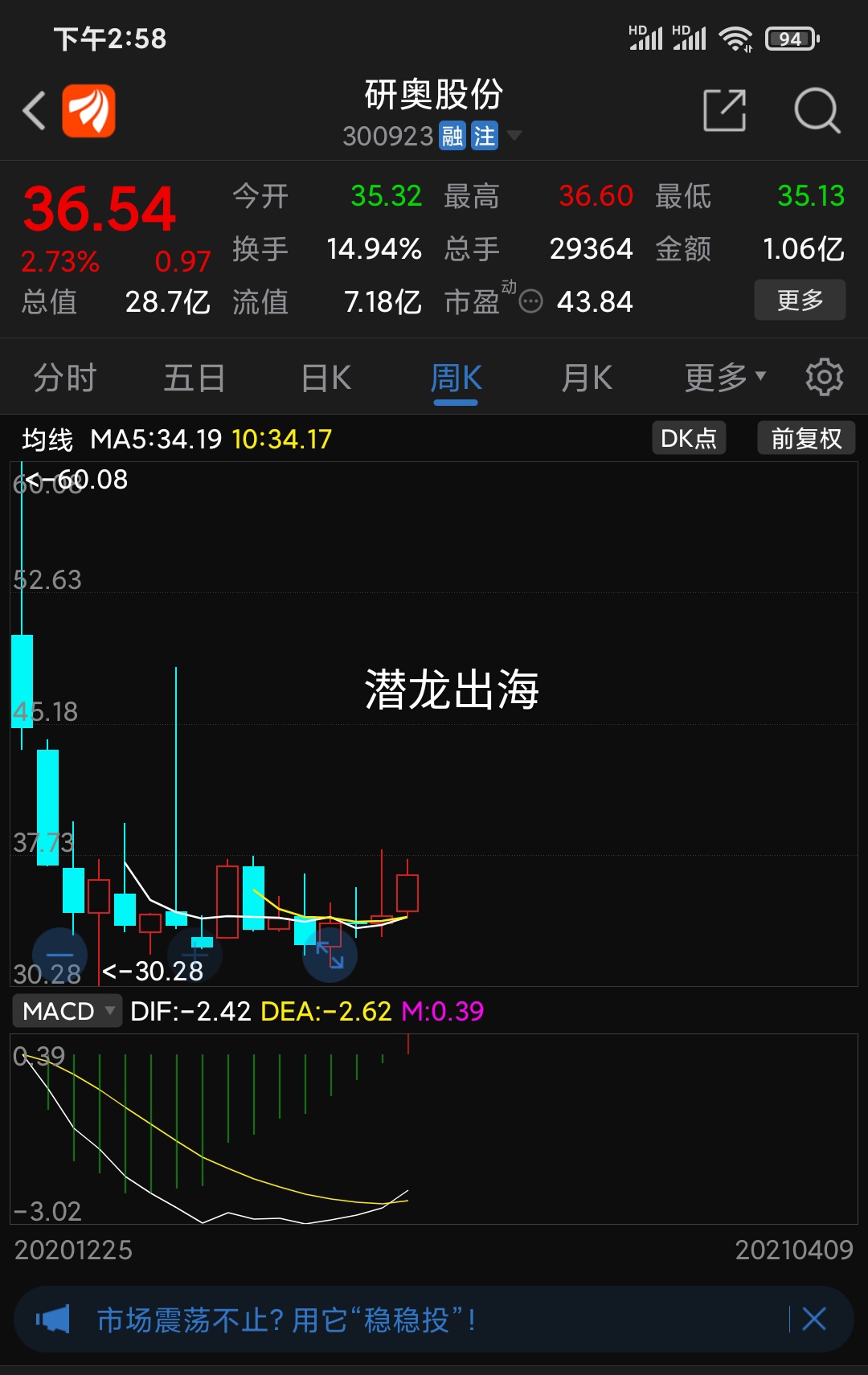Tap the 更多 button for more quote data
The image size is (868, 1375).
pos(800,299)
